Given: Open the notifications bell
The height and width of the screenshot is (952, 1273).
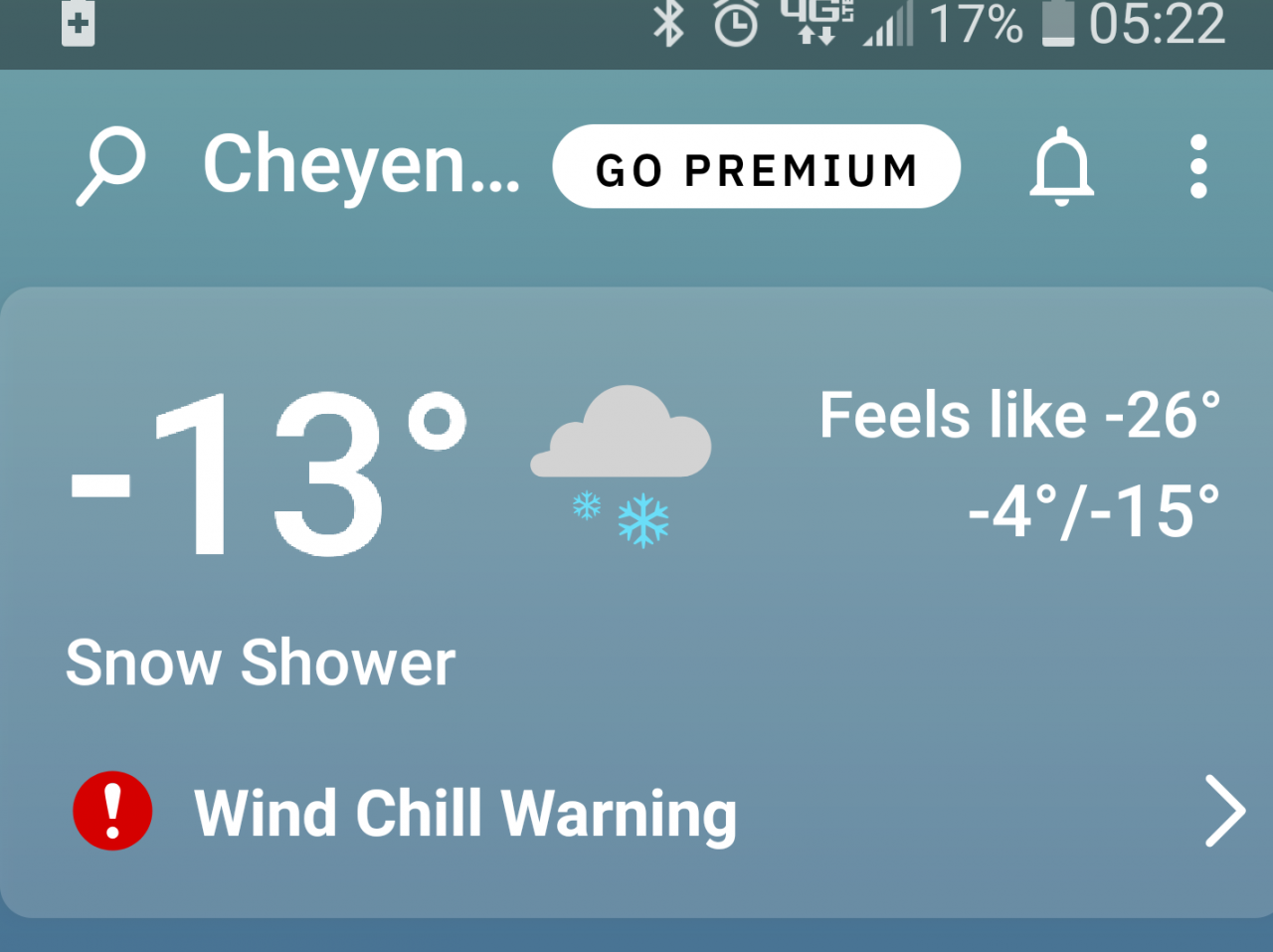Looking at the screenshot, I should (1061, 167).
